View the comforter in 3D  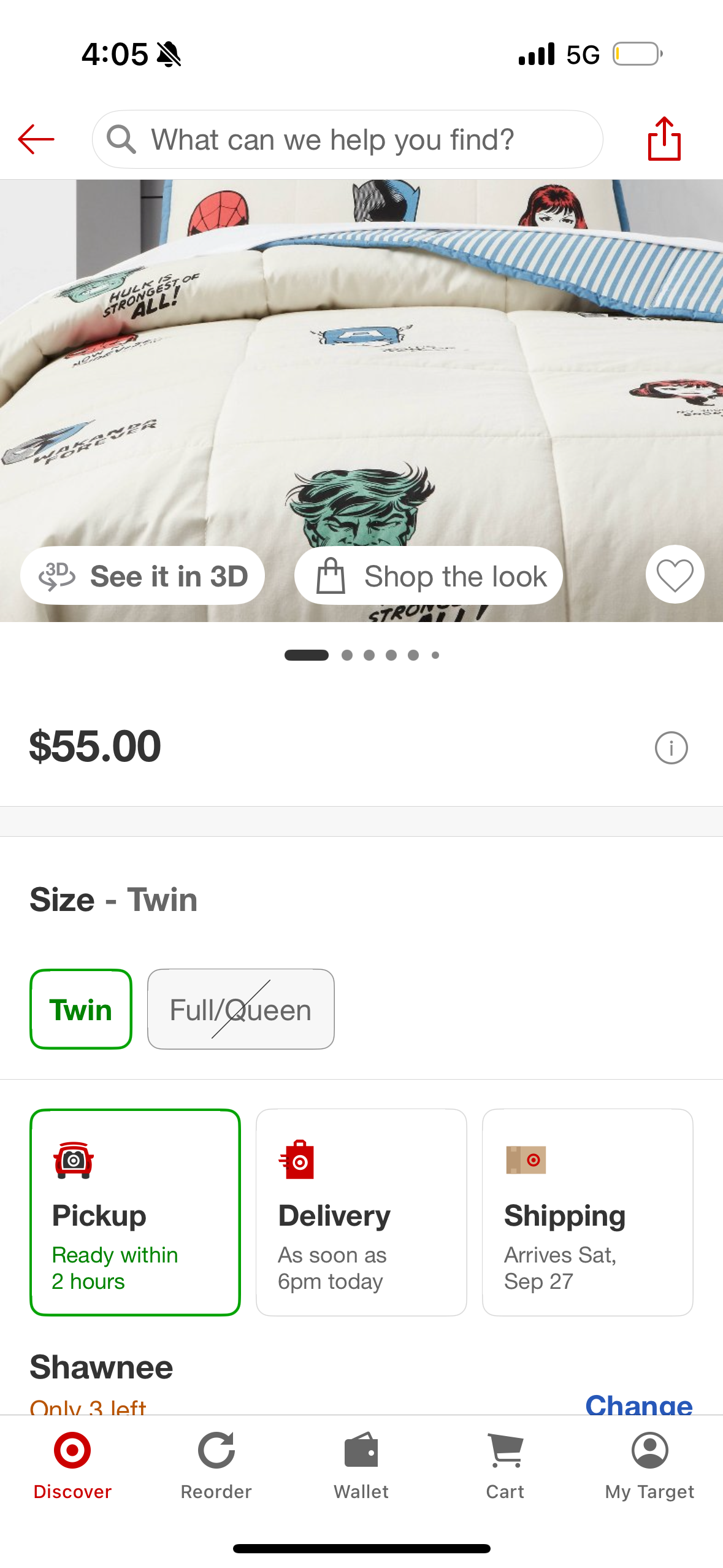point(143,576)
